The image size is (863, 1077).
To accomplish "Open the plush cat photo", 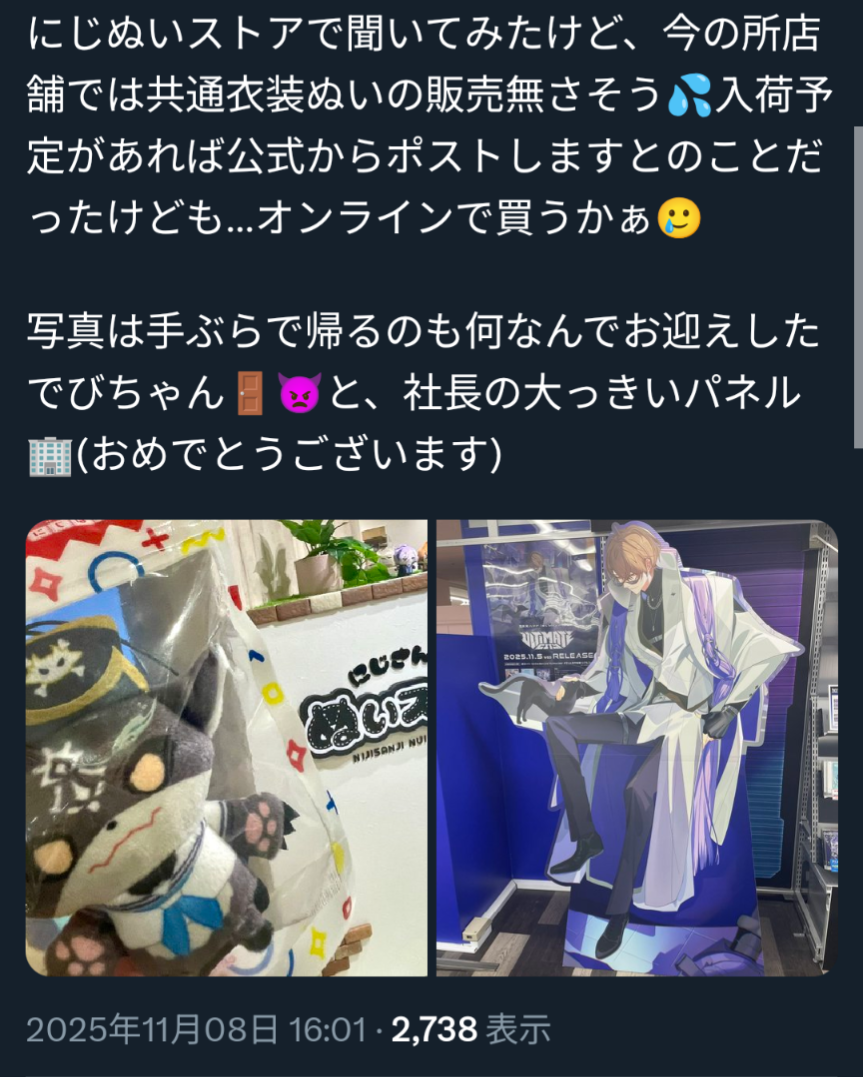I will pyautogui.click(x=227, y=747).
